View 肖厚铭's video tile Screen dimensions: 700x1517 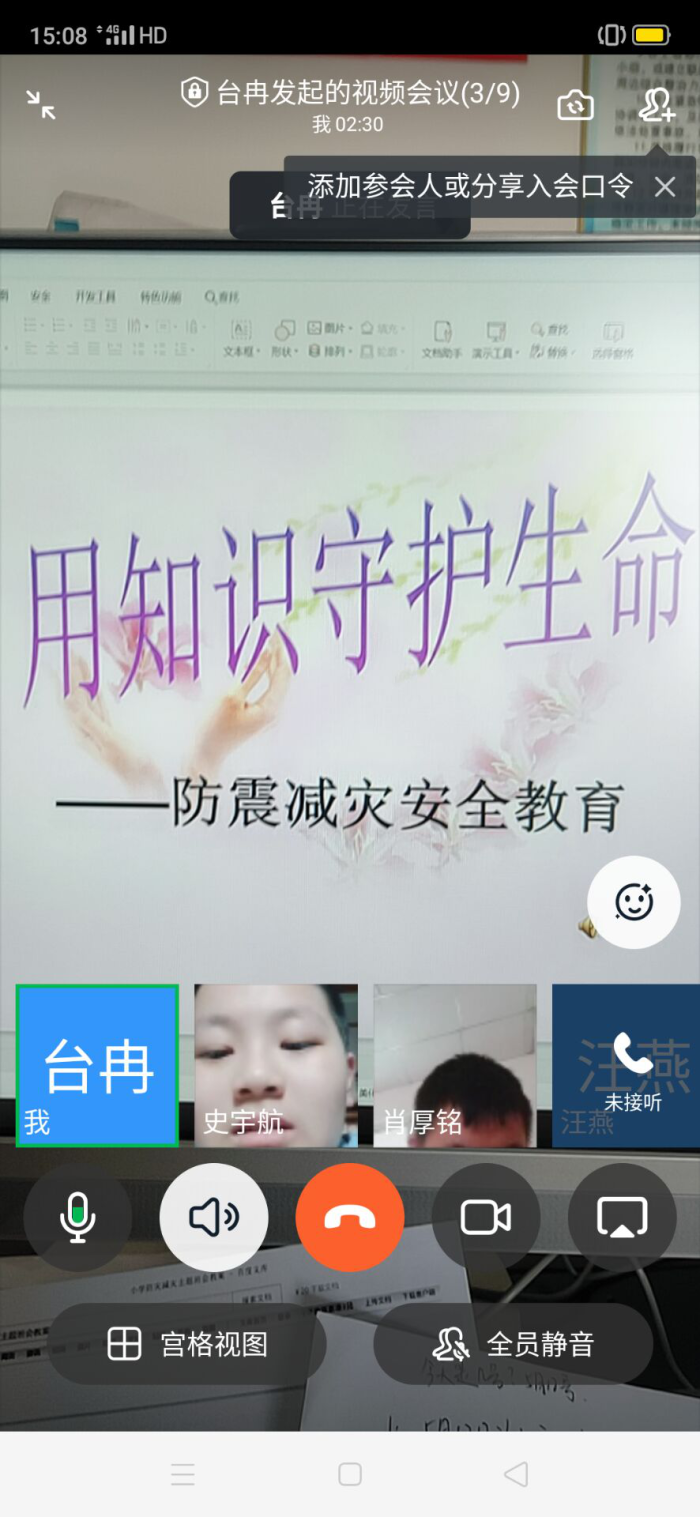click(x=455, y=1065)
